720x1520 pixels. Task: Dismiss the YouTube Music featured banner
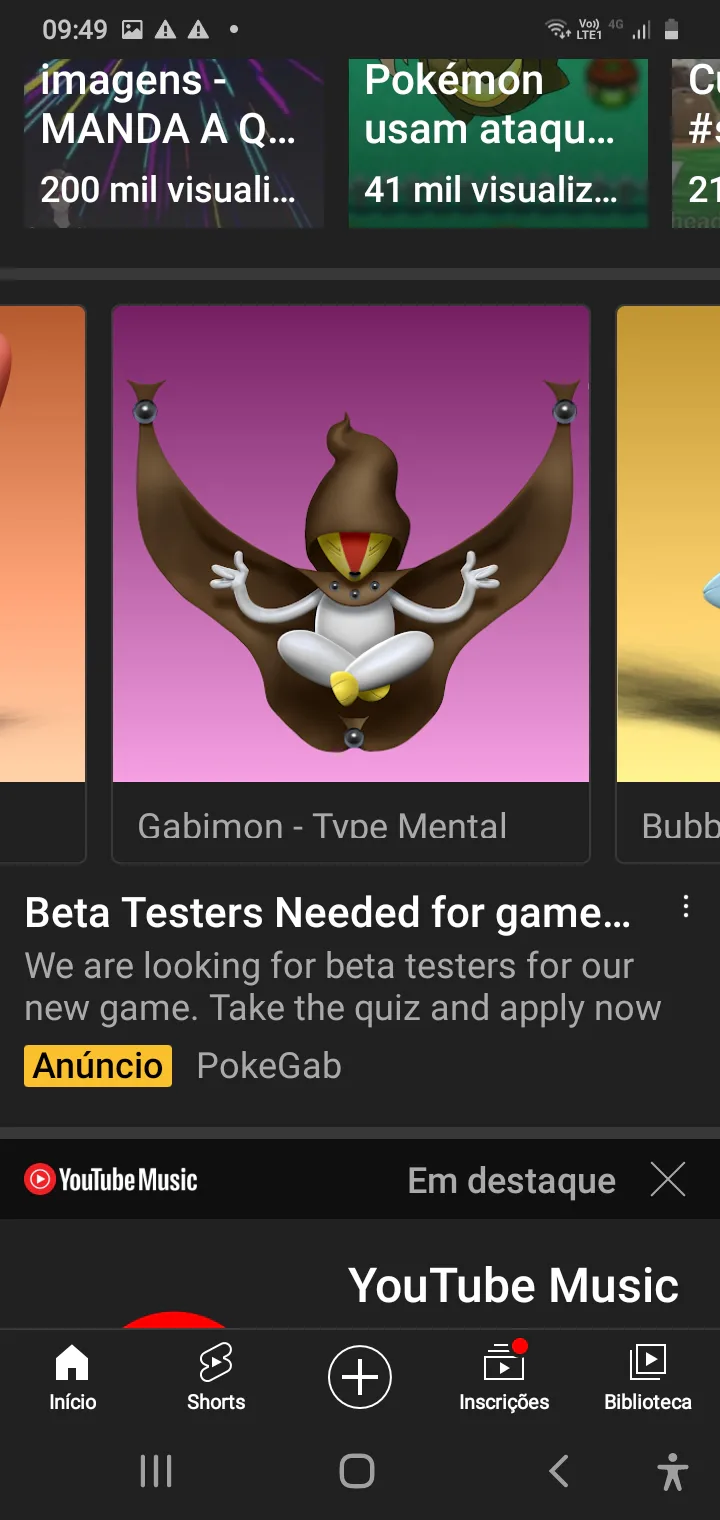click(x=668, y=1180)
